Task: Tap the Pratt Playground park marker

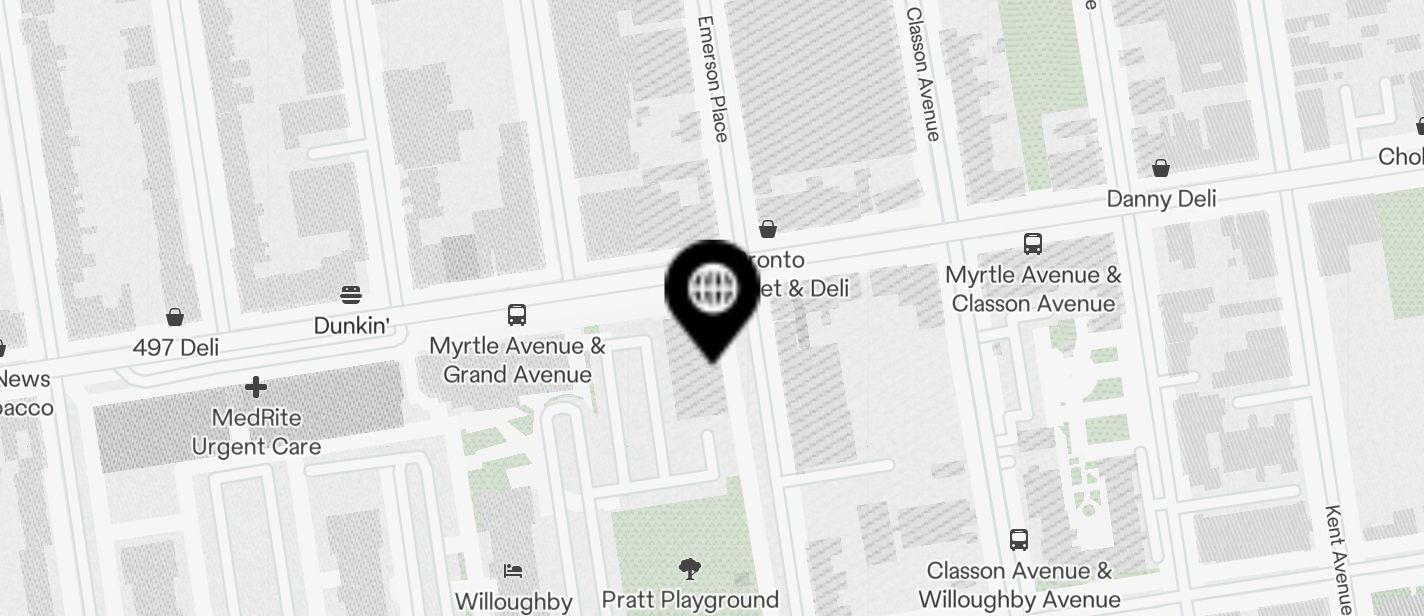Action: [689, 570]
